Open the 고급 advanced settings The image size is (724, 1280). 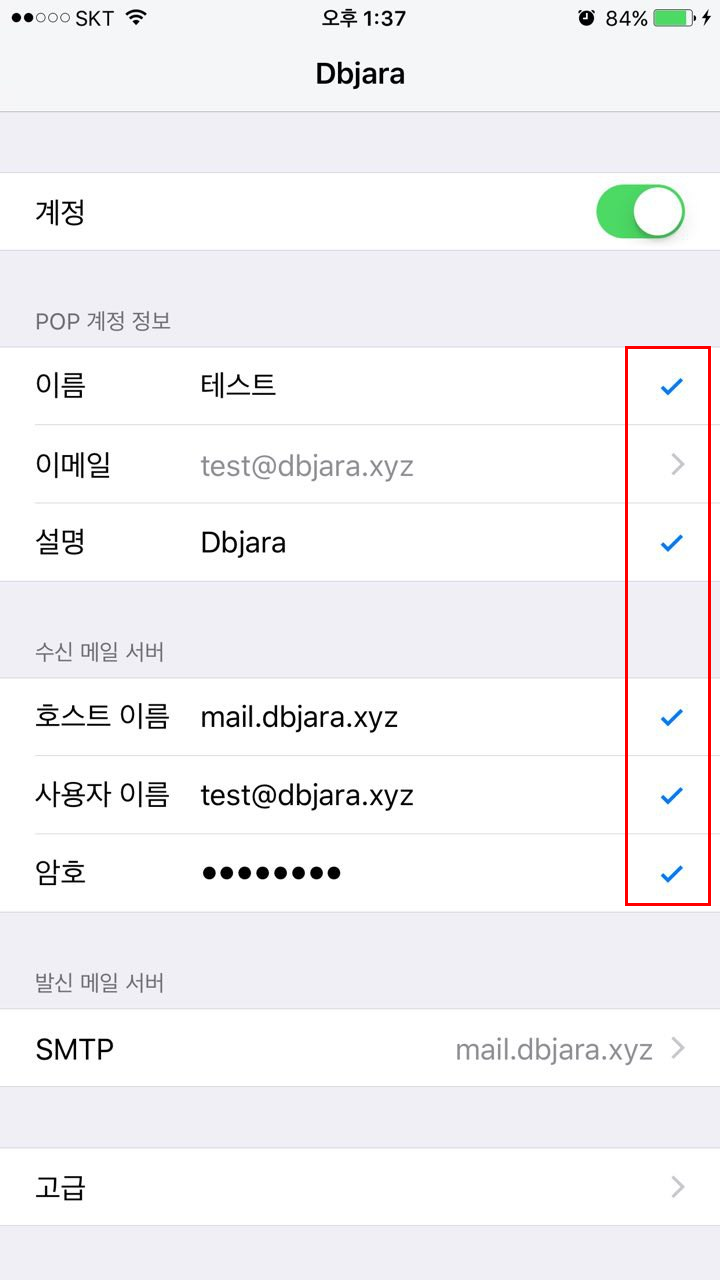point(360,1187)
